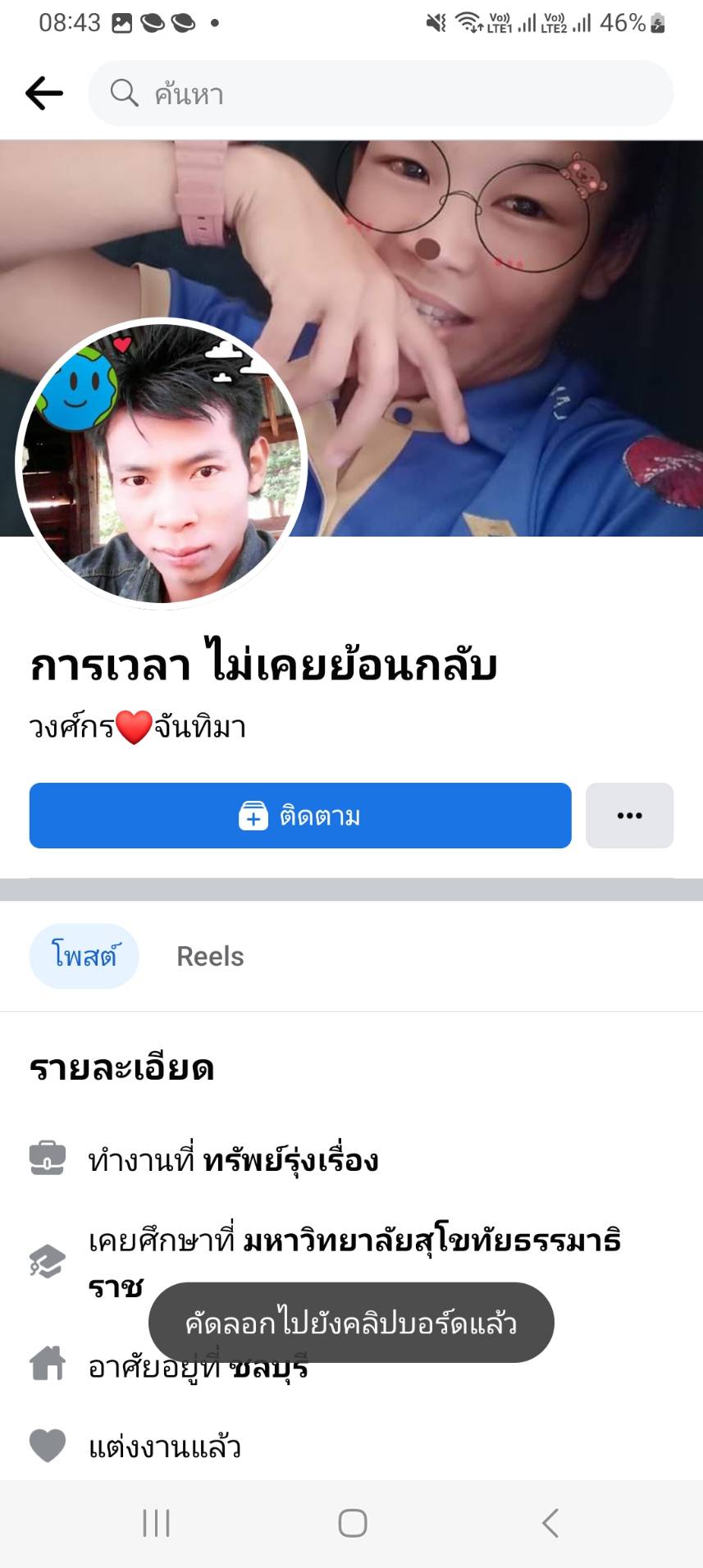Open the three-dot more options button

click(x=629, y=816)
